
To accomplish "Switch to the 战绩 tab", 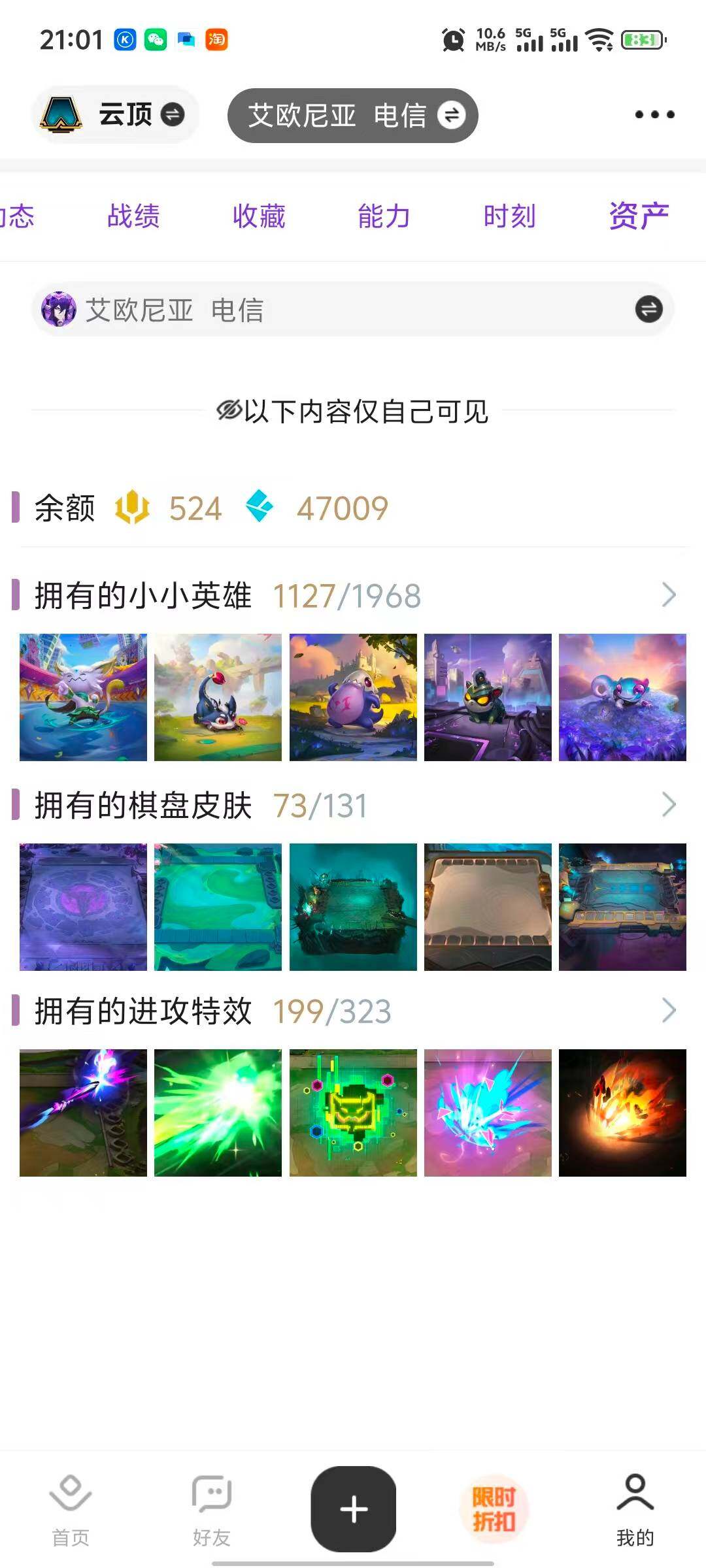I will pyautogui.click(x=133, y=216).
